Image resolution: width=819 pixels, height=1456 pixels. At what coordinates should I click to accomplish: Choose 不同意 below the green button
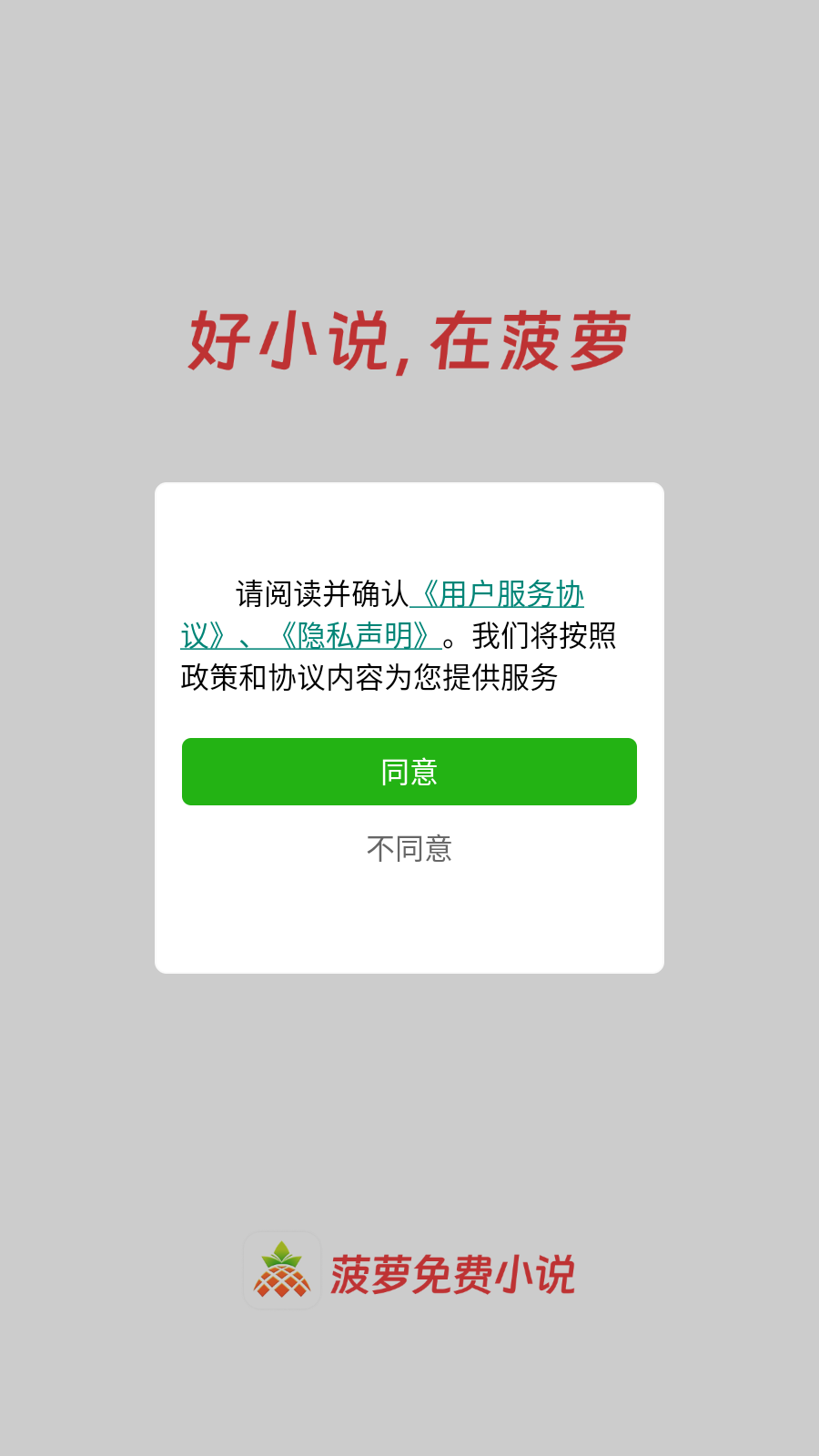click(409, 848)
